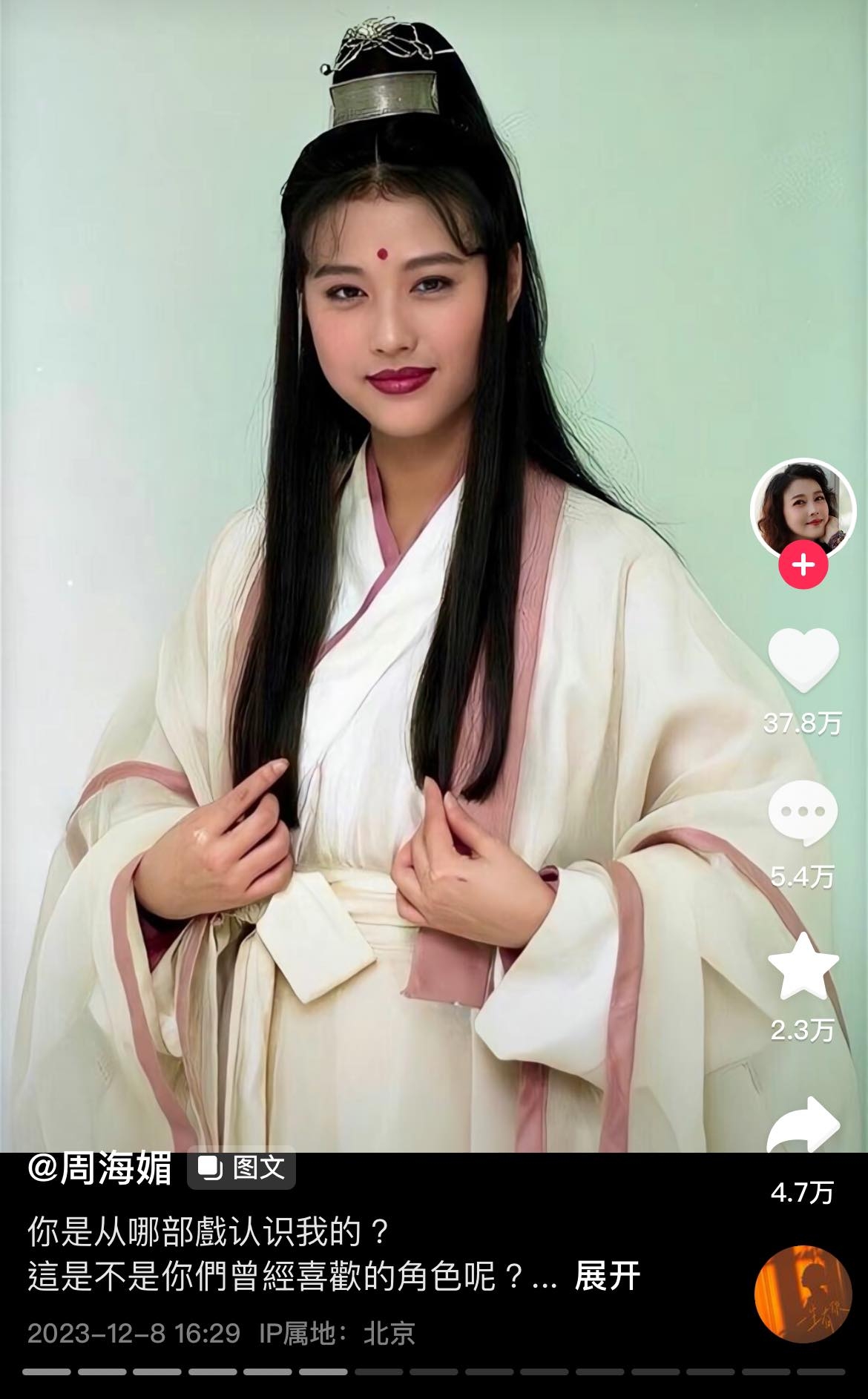868x1399 pixels.
Task: Open the spinning music disc
Action: 803,1293
